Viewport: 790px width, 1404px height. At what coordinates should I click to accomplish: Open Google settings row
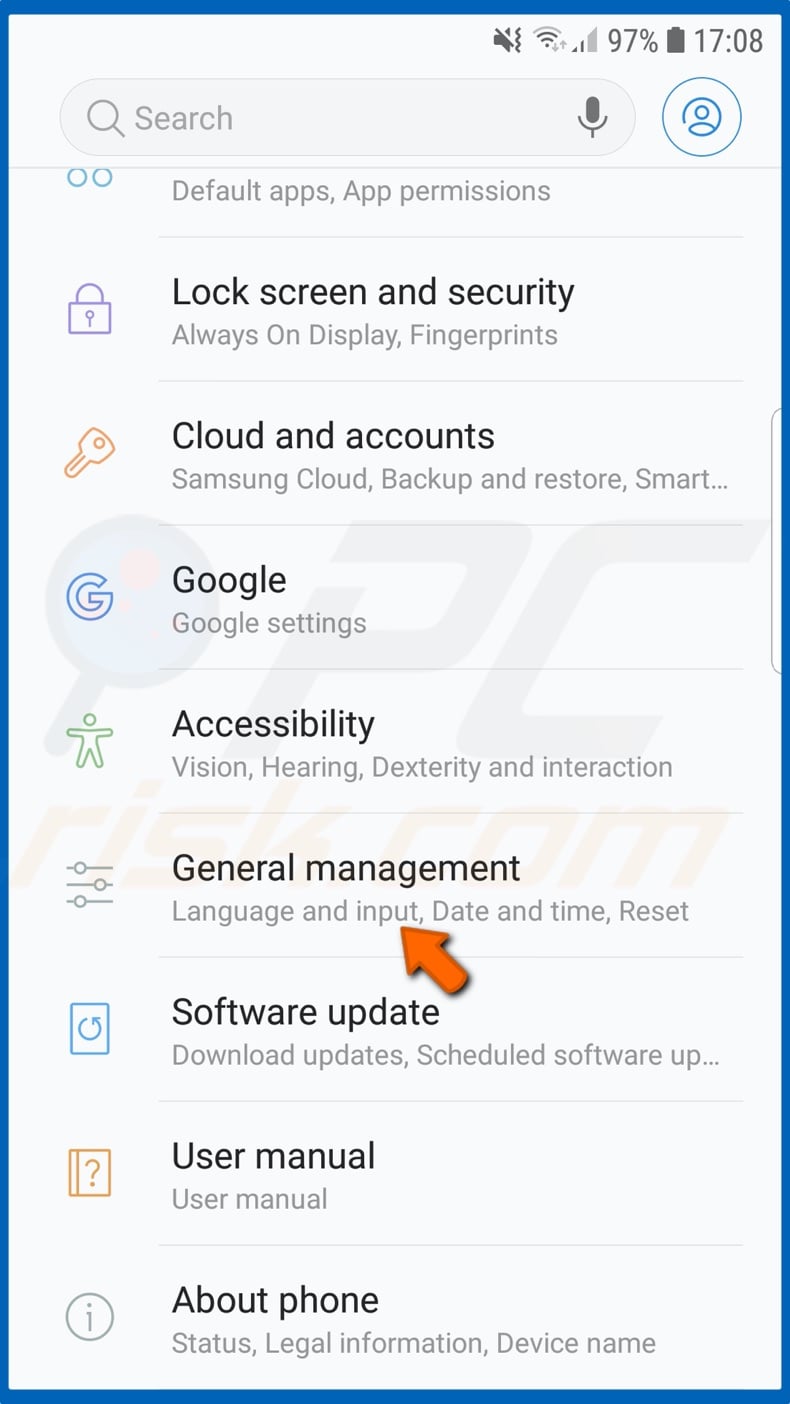pos(400,599)
